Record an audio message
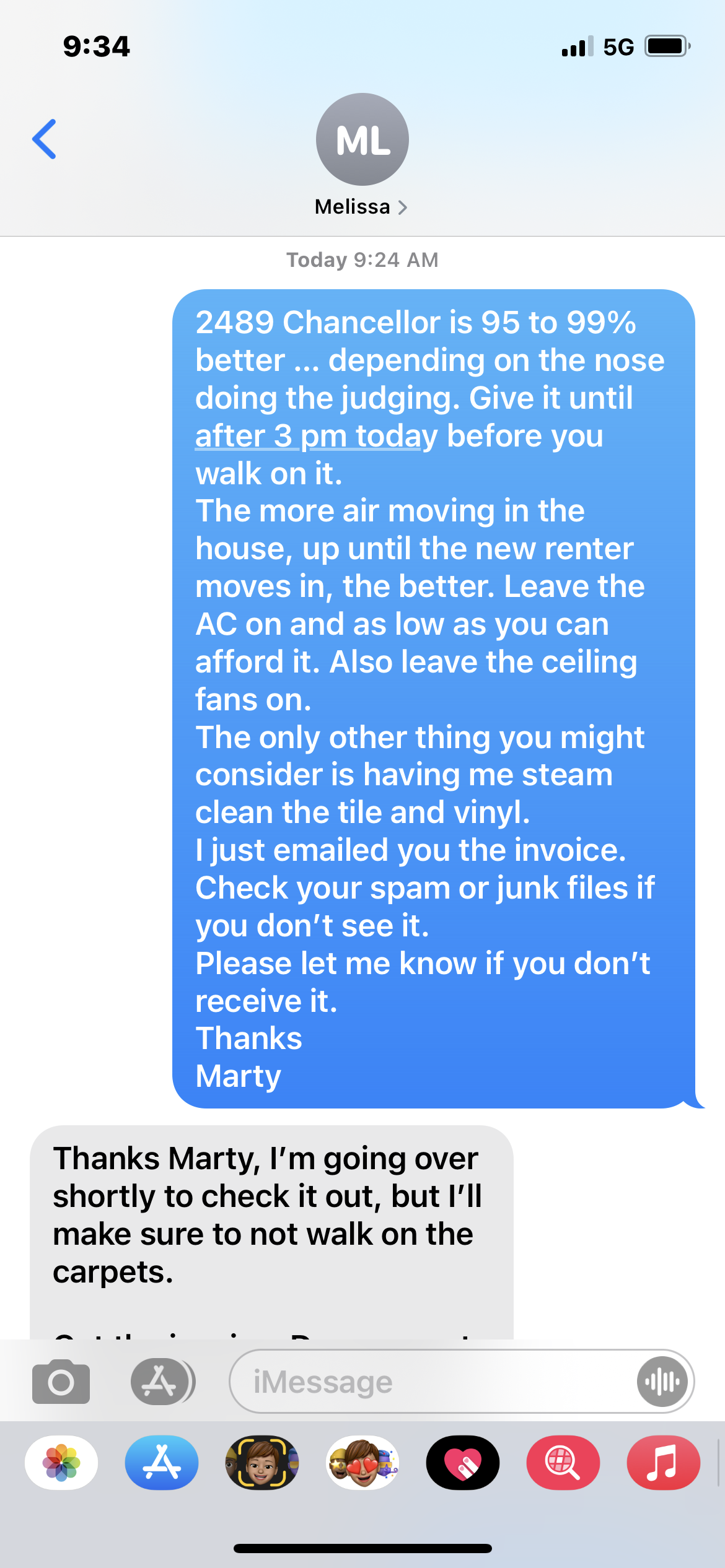 662,1382
